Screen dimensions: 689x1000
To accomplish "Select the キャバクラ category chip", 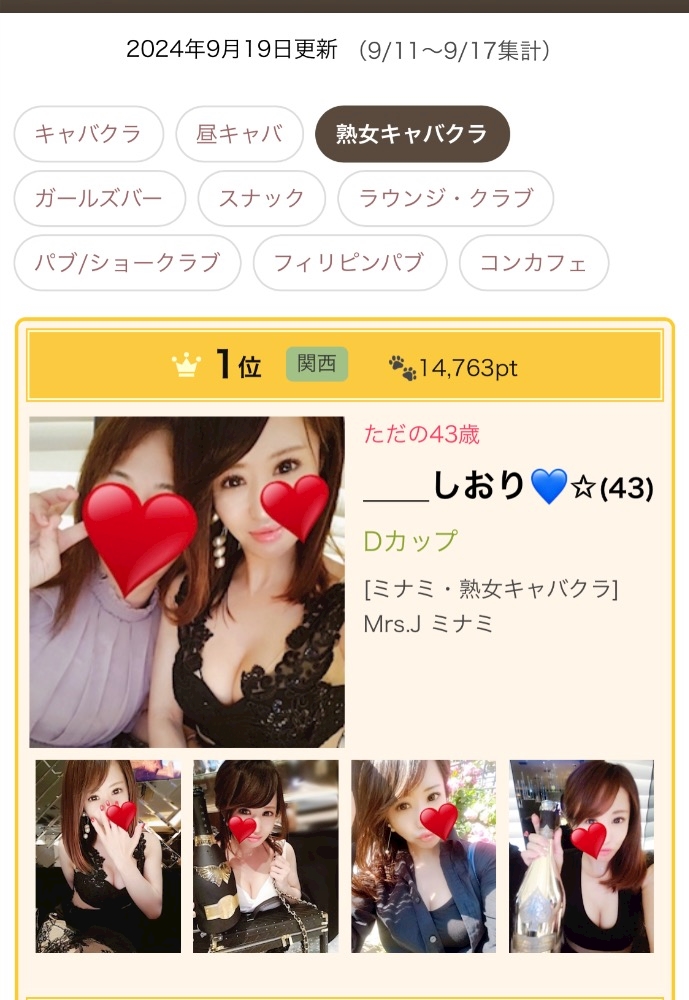I will tap(89, 134).
